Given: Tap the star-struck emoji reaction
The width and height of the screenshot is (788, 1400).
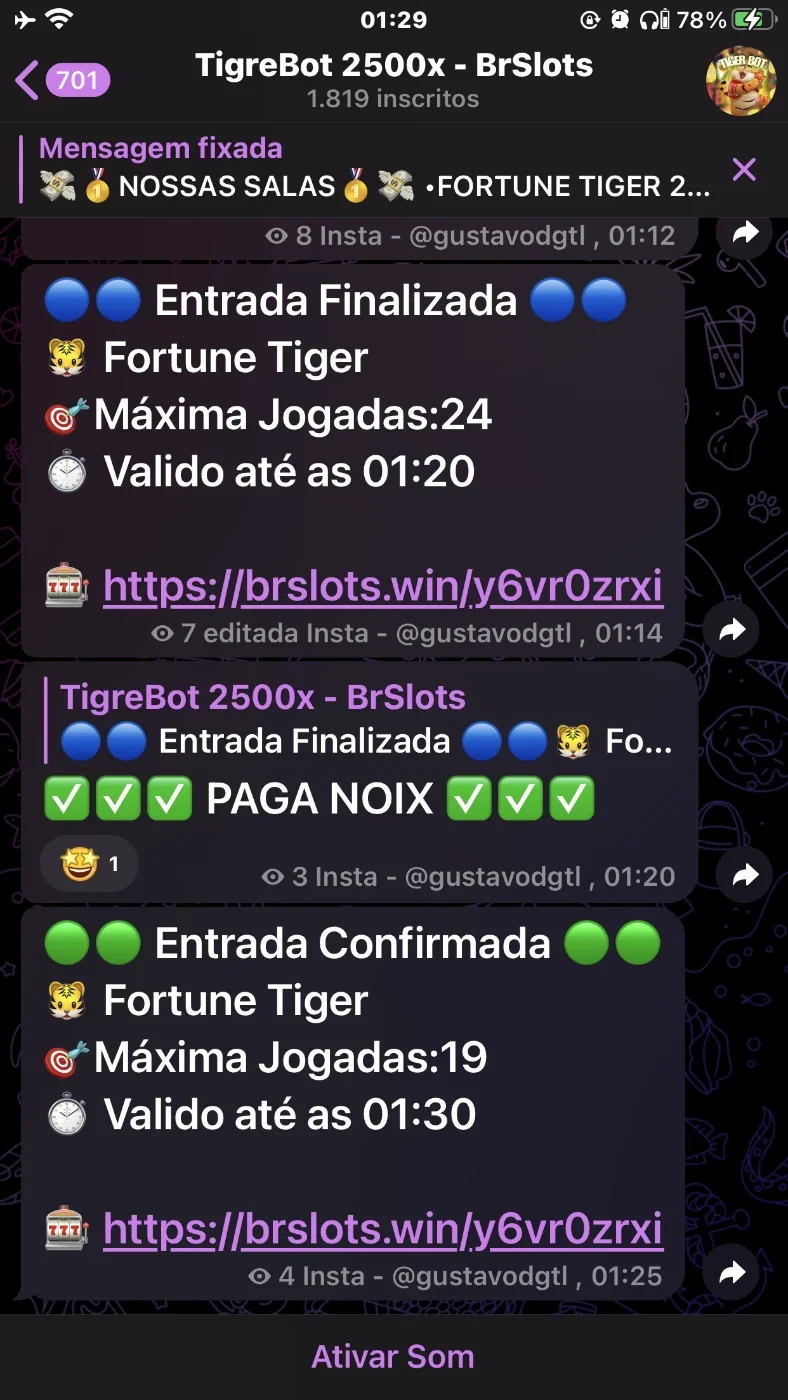Looking at the screenshot, I should [x=89, y=863].
